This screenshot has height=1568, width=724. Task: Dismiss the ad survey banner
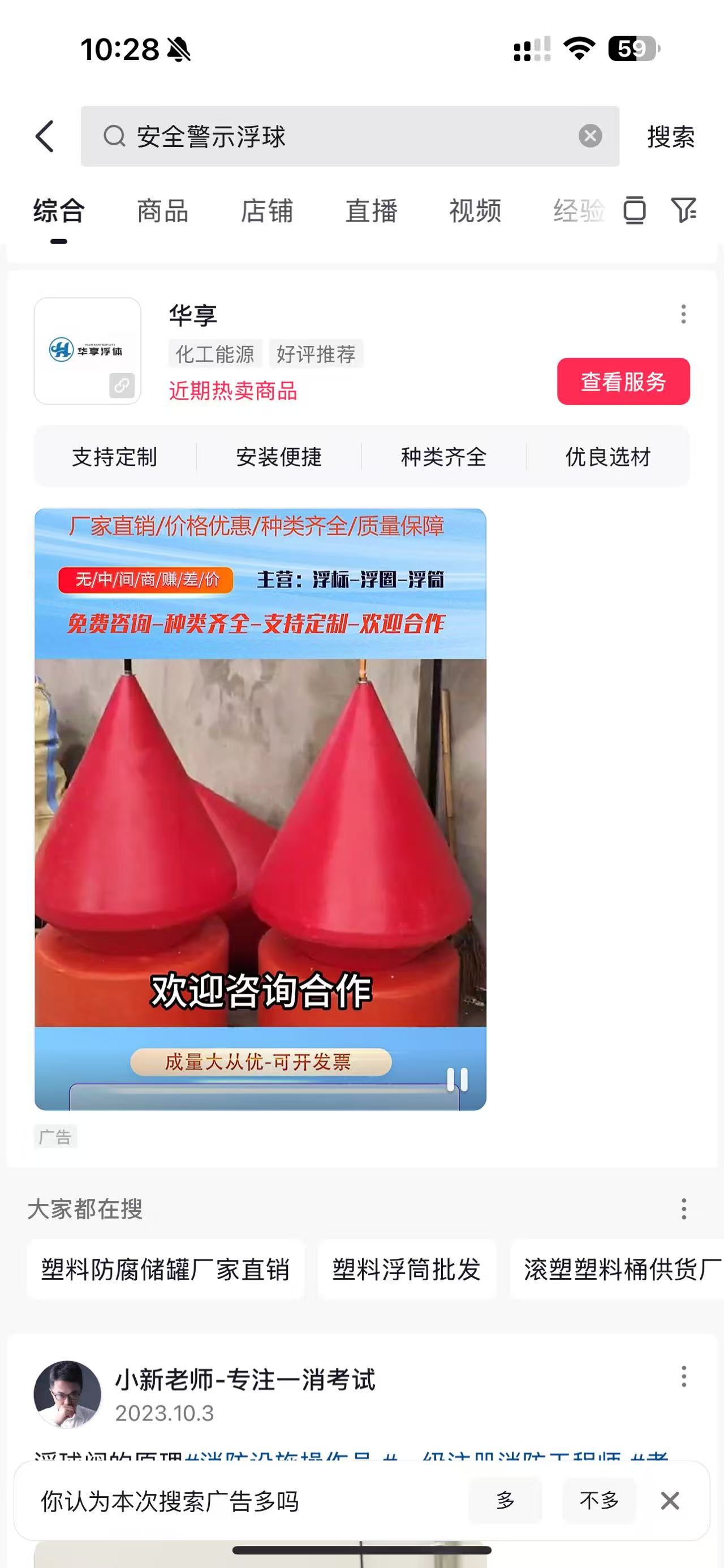670,1501
